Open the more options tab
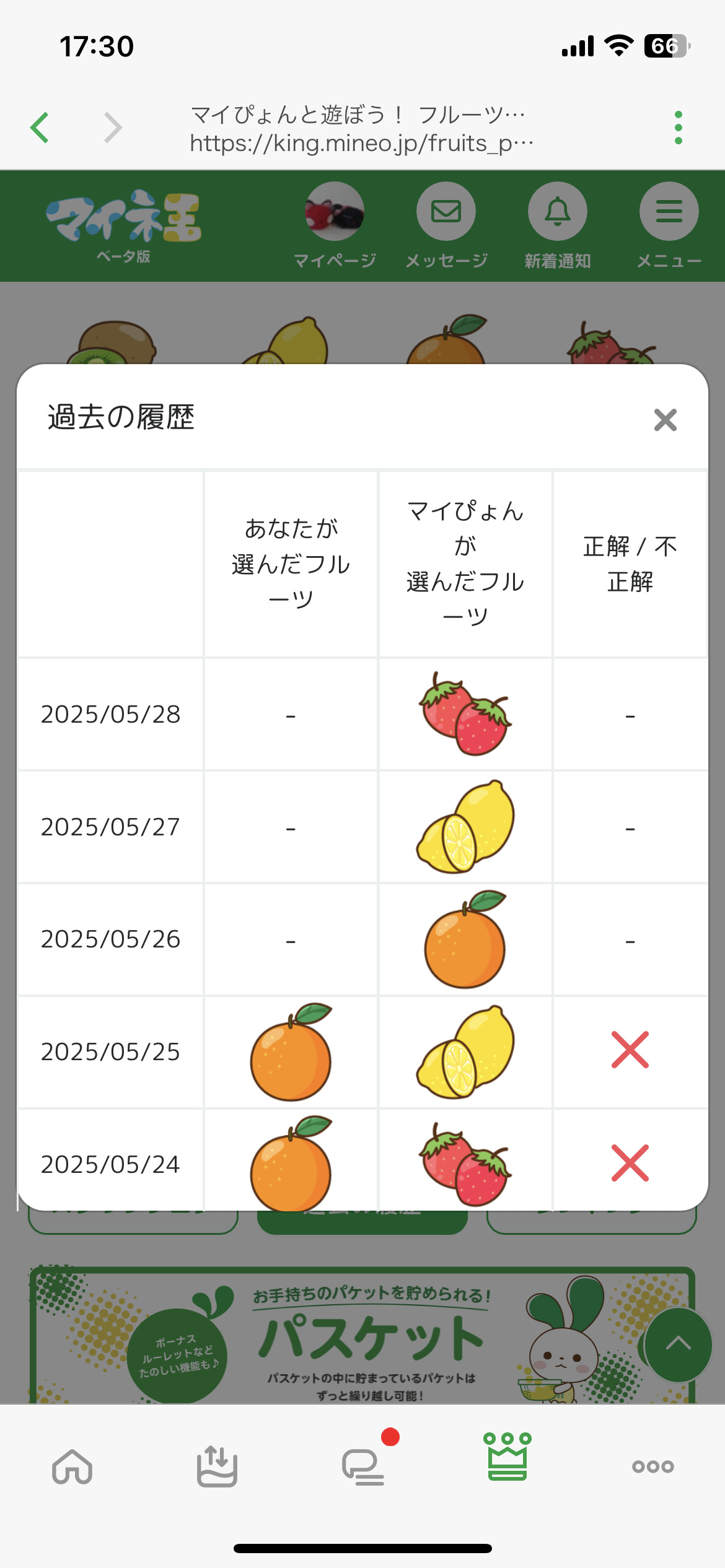The image size is (725, 1568). click(x=652, y=1466)
